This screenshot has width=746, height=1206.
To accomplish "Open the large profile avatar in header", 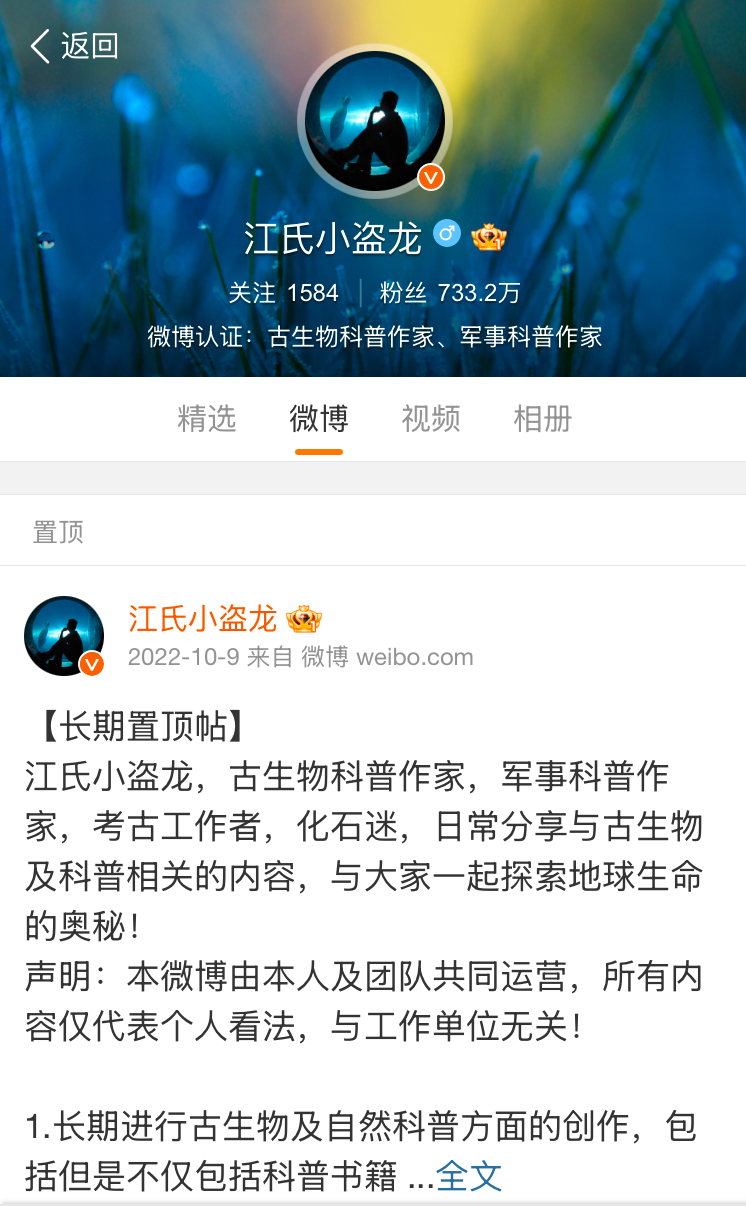I will pyautogui.click(x=374, y=121).
